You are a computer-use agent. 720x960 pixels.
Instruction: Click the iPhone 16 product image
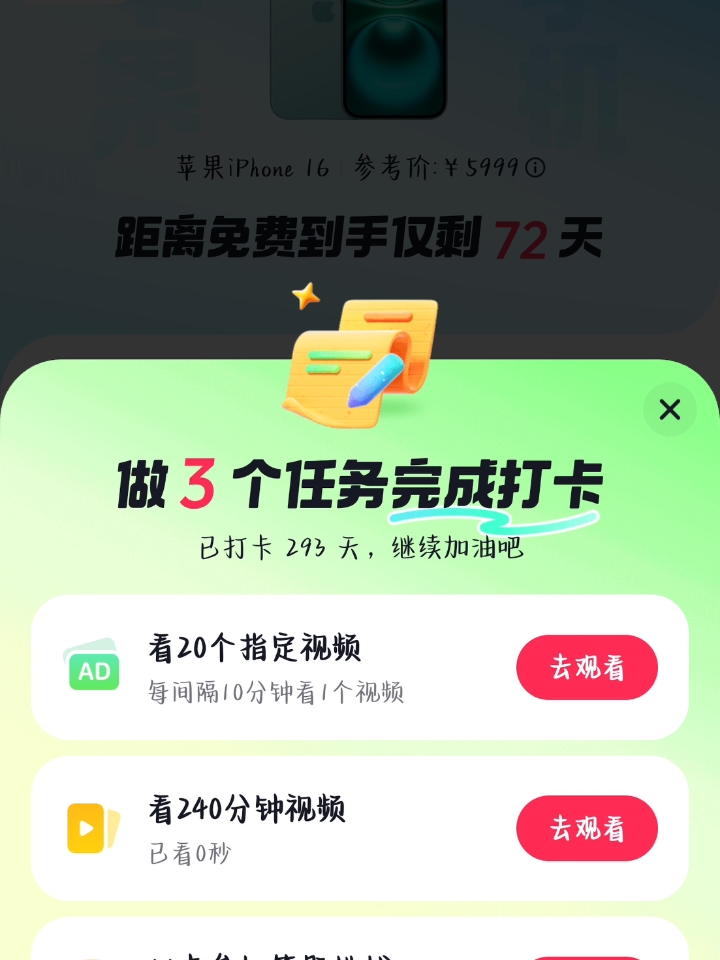pos(360,60)
